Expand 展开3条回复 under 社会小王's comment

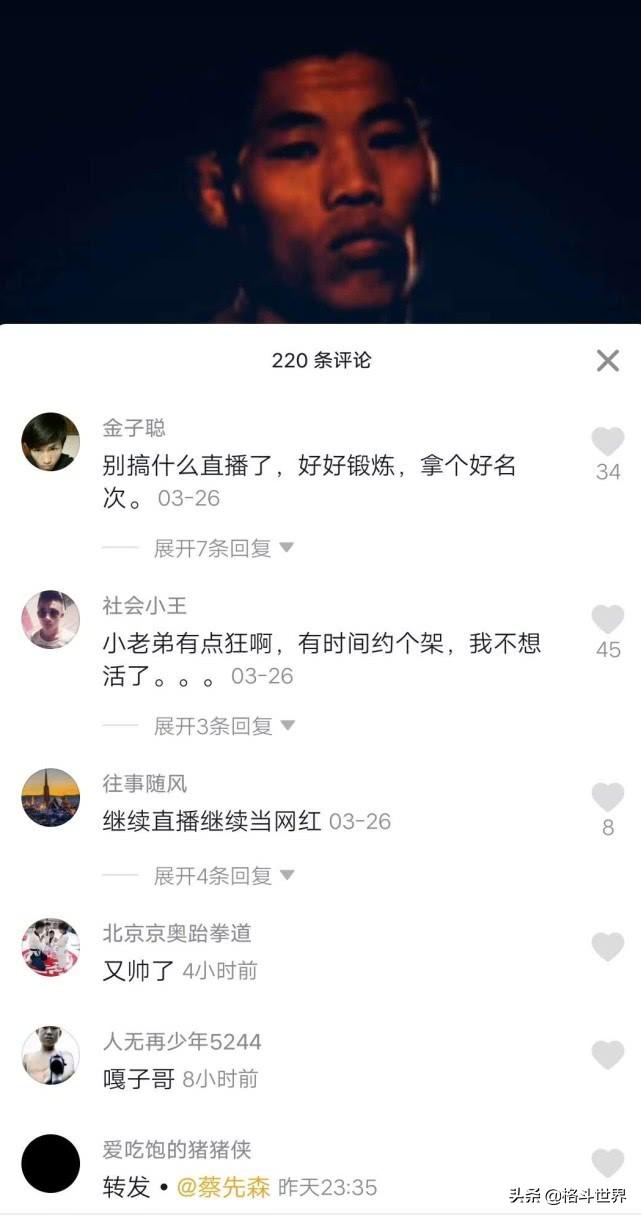point(223,726)
